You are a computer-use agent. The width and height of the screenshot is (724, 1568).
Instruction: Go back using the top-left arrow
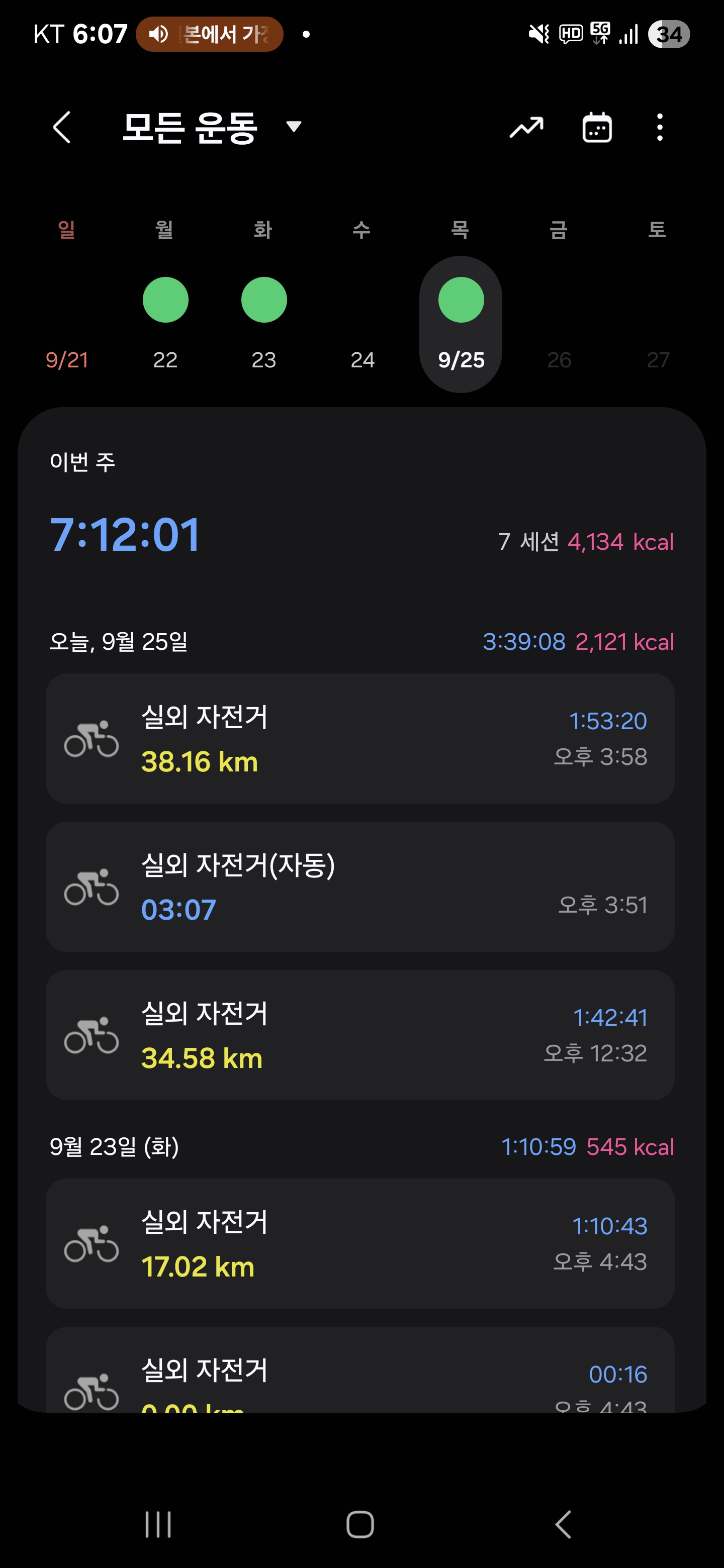62,127
